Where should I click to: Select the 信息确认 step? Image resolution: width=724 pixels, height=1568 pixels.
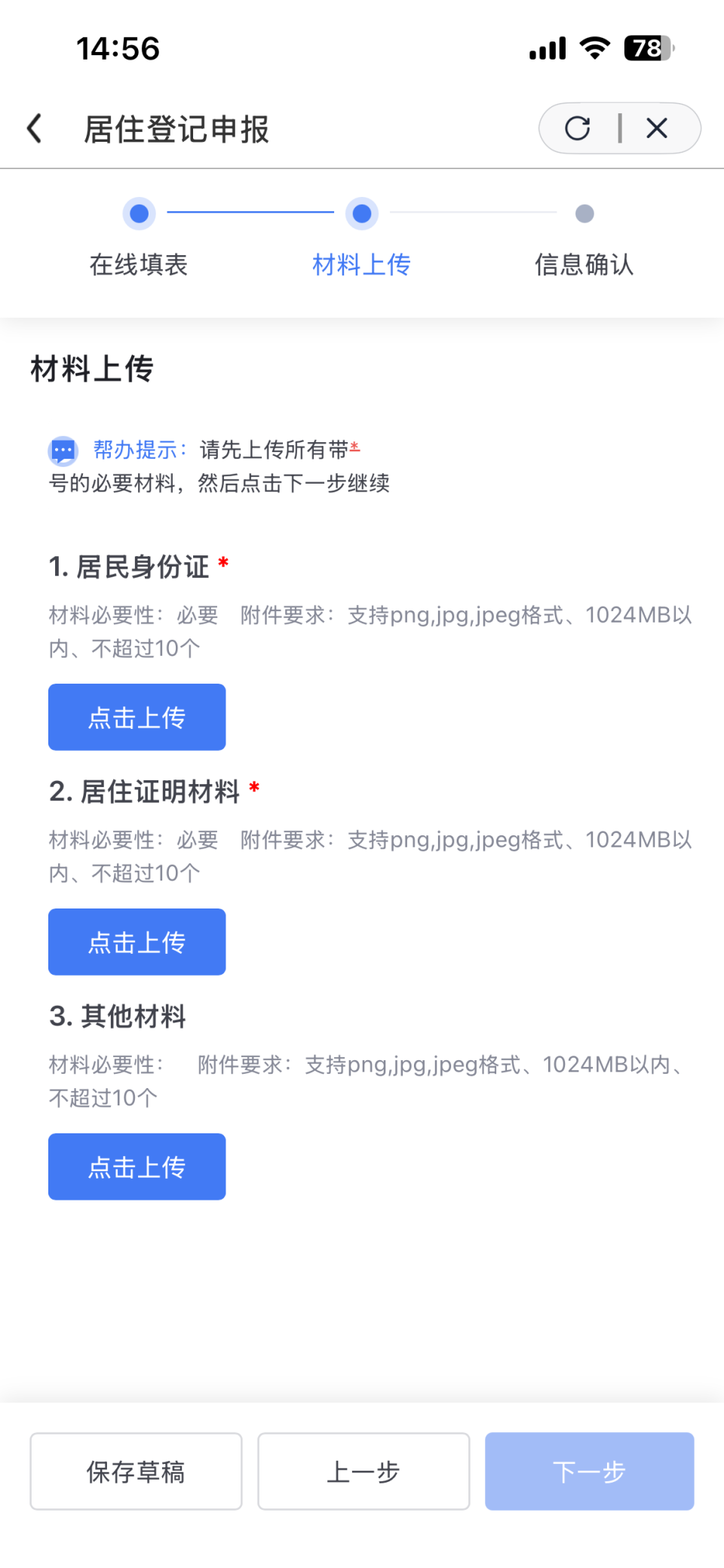tap(584, 265)
